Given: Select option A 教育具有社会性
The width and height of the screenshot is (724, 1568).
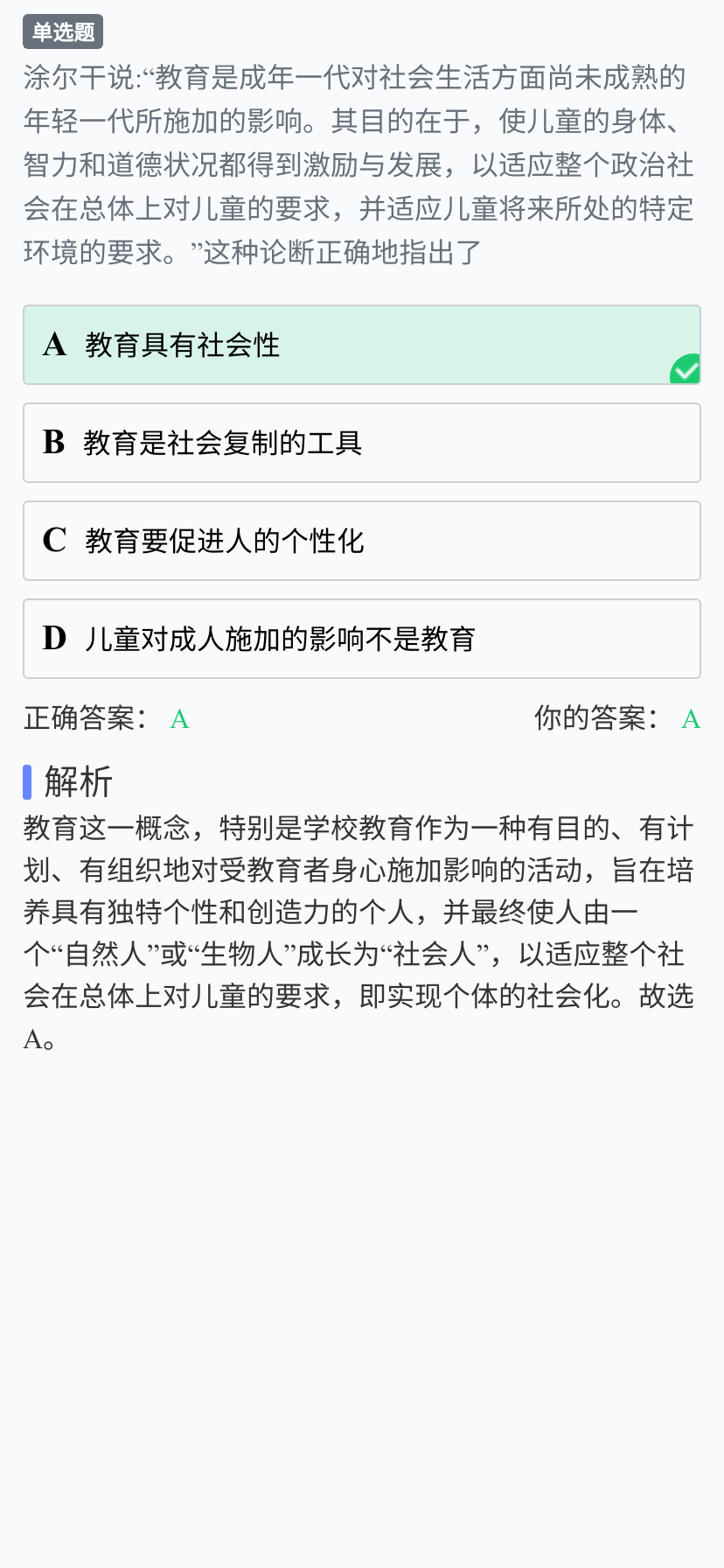Looking at the screenshot, I should tap(362, 345).
